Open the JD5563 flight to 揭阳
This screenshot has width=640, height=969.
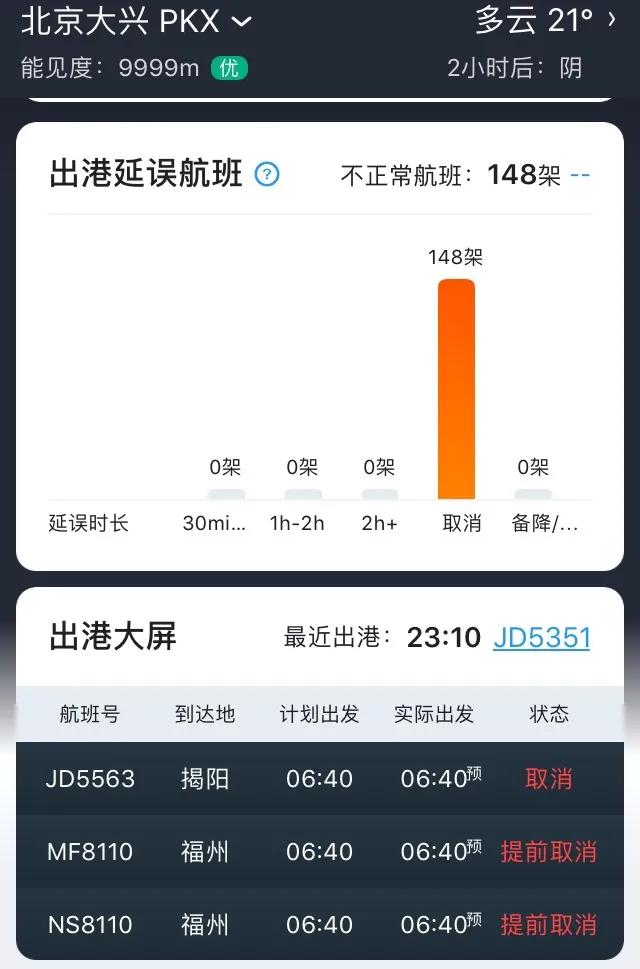(x=320, y=778)
